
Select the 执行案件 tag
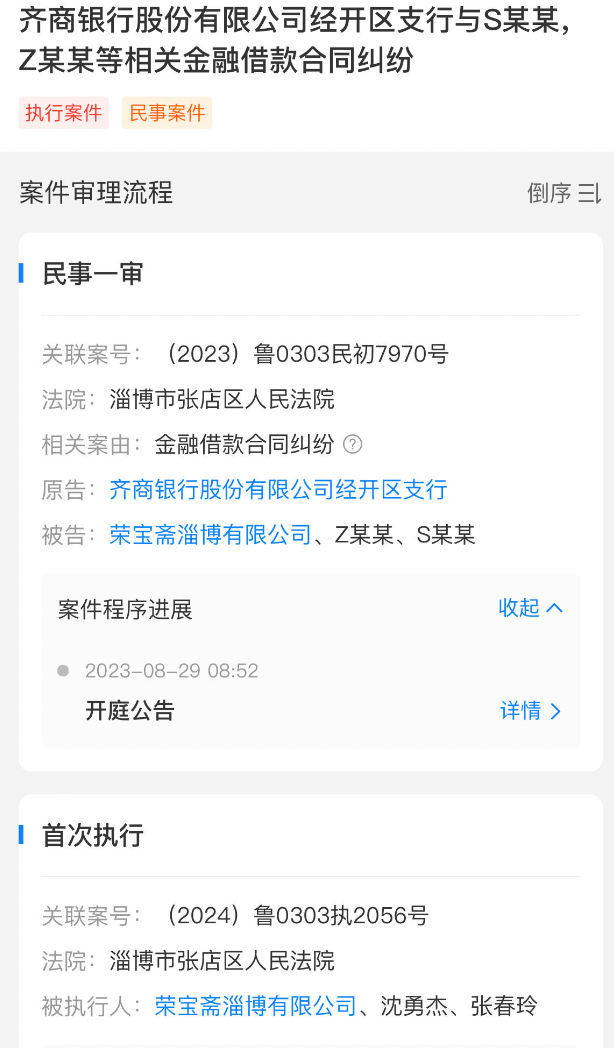pyautogui.click(x=64, y=113)
